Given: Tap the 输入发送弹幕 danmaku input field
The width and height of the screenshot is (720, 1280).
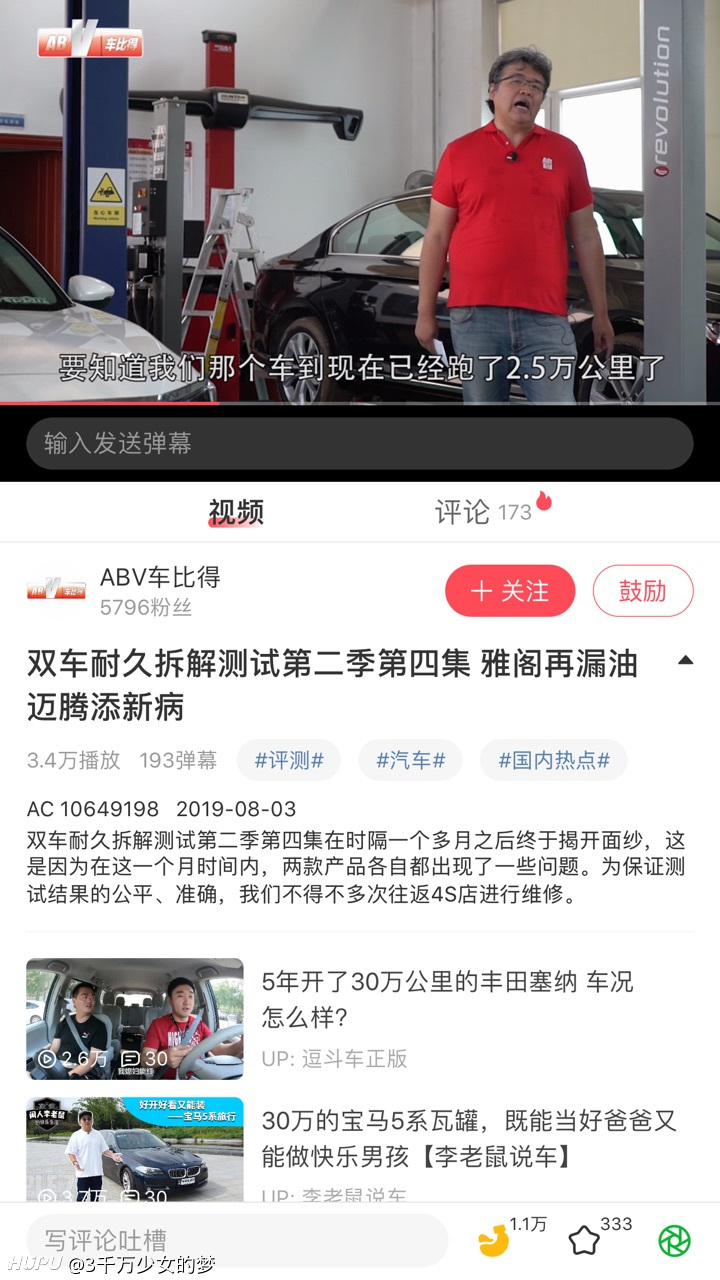Looking at the screenshot, I should (360, 443).
